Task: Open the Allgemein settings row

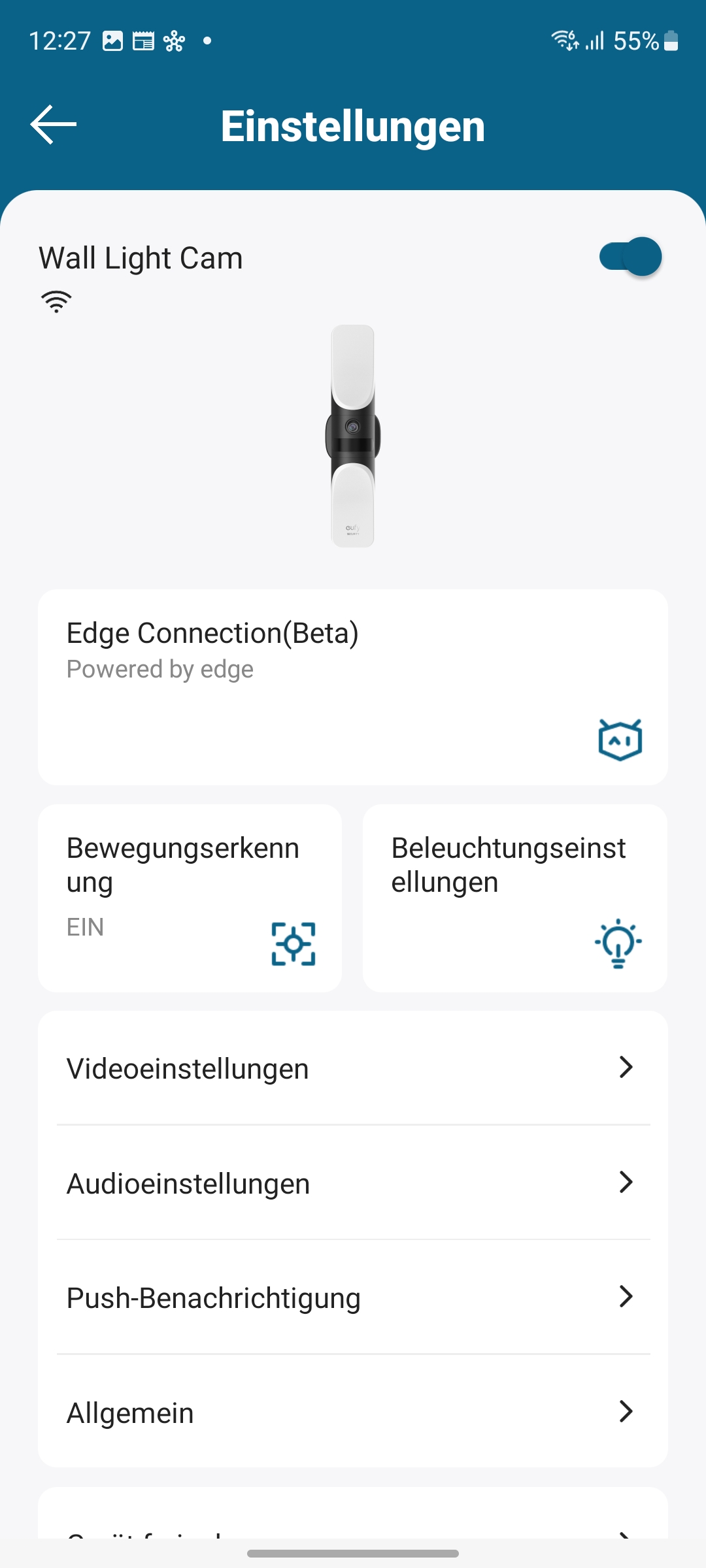Action: [353, 1413]
